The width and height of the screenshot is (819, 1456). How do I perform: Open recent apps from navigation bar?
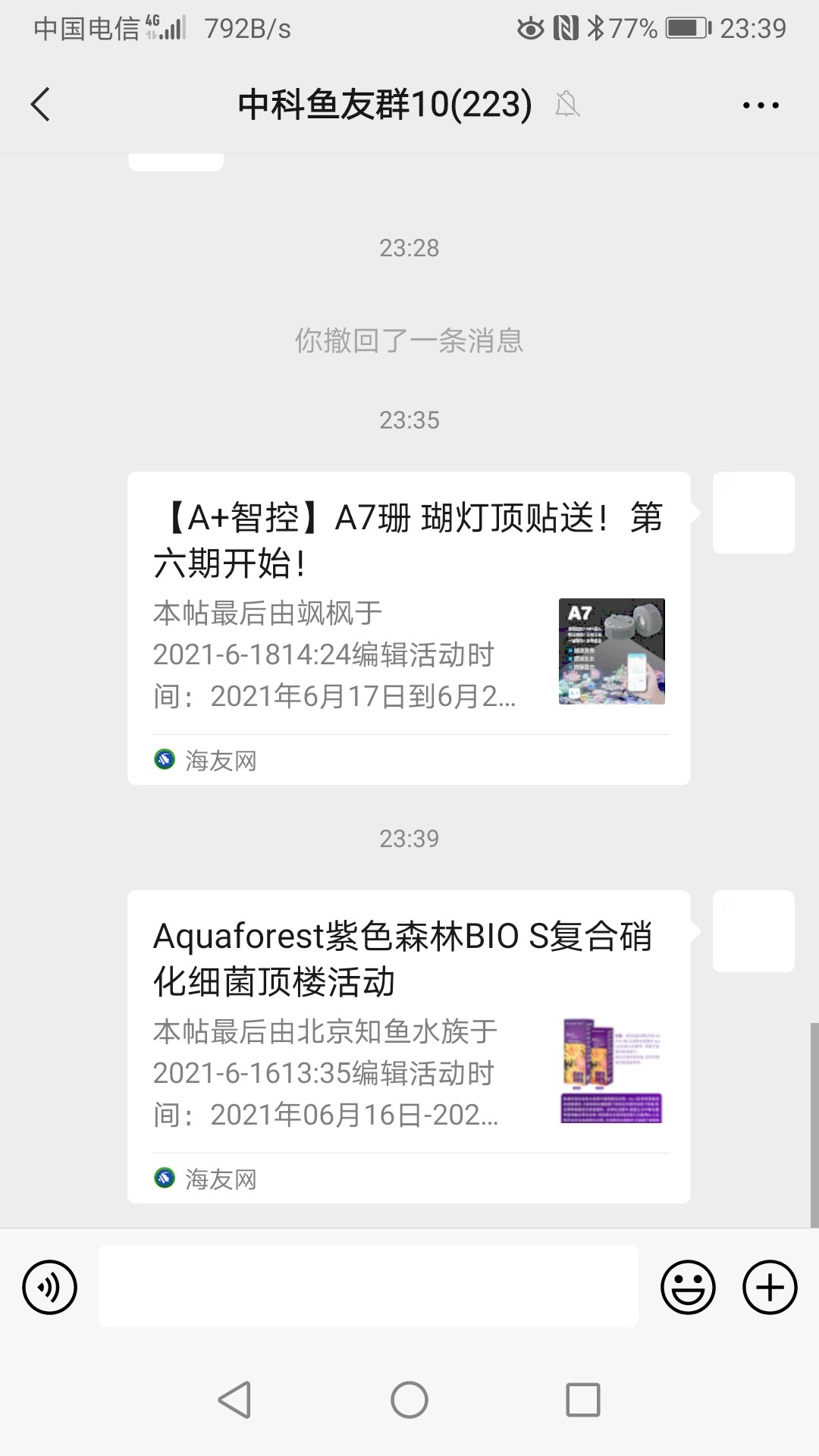click(583, 1399)
